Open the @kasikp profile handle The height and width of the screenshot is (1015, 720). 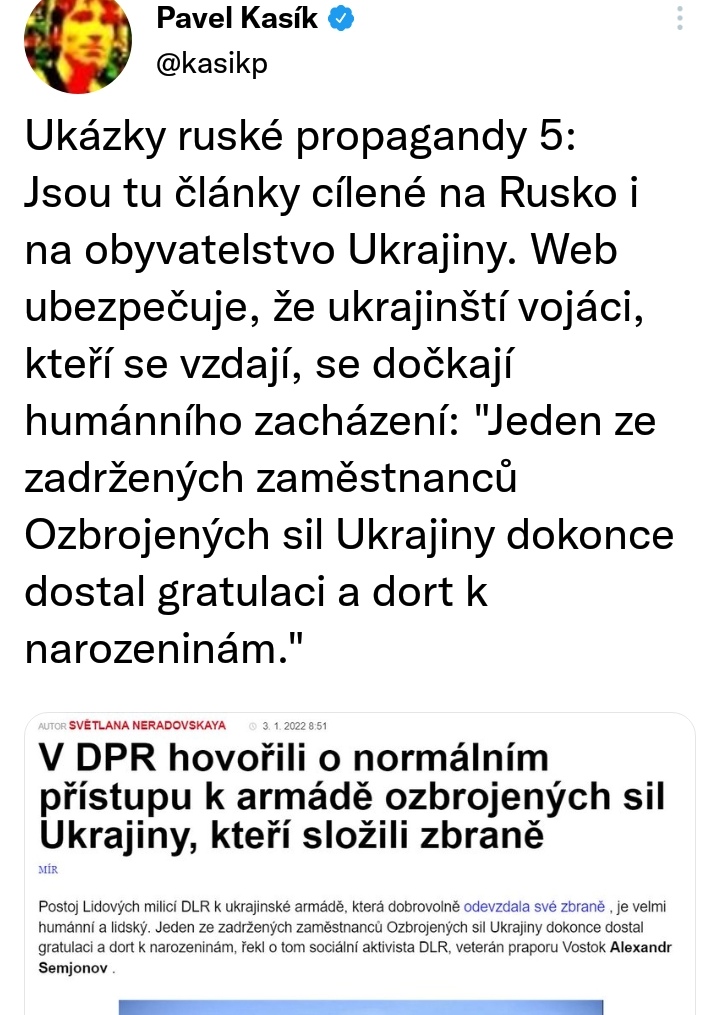click(212, 63)
